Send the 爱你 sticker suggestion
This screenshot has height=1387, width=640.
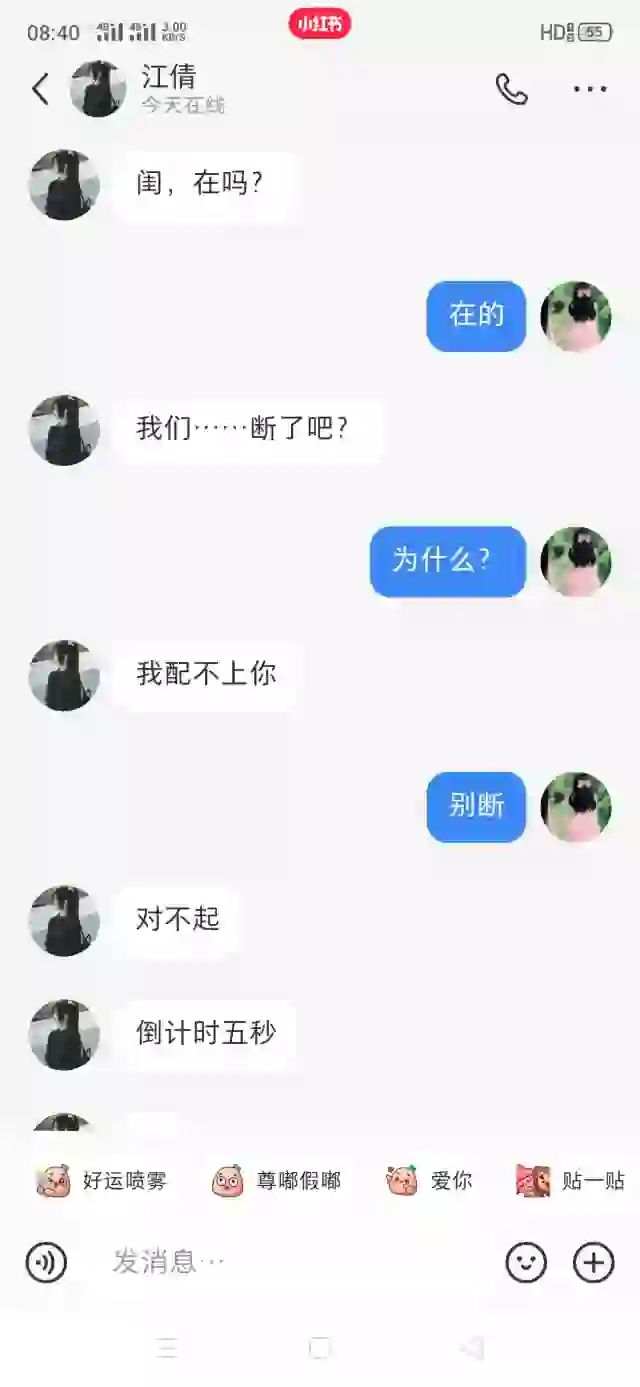(x=430, y=1181)
